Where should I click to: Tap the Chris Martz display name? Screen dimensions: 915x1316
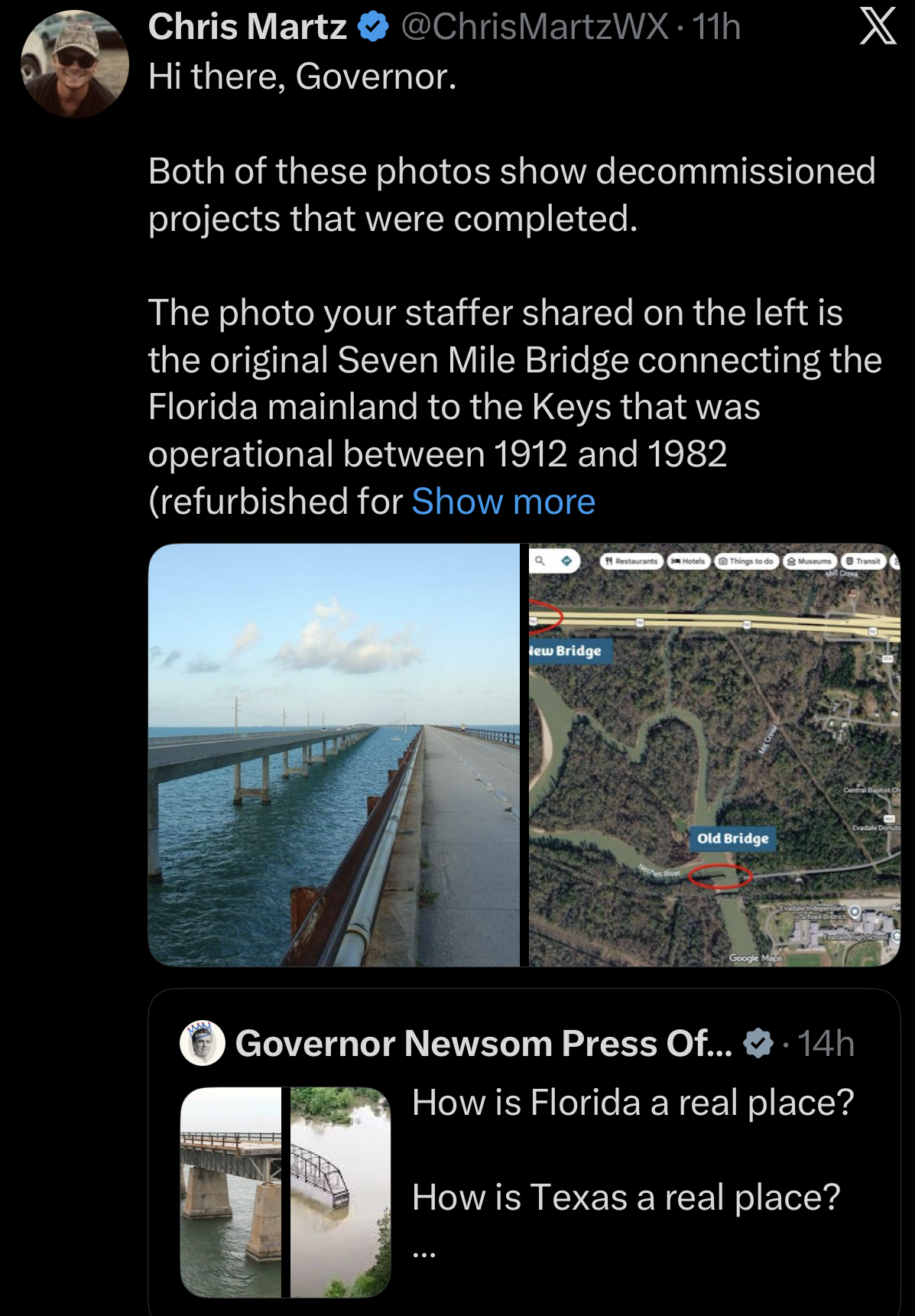click(247, 28)
